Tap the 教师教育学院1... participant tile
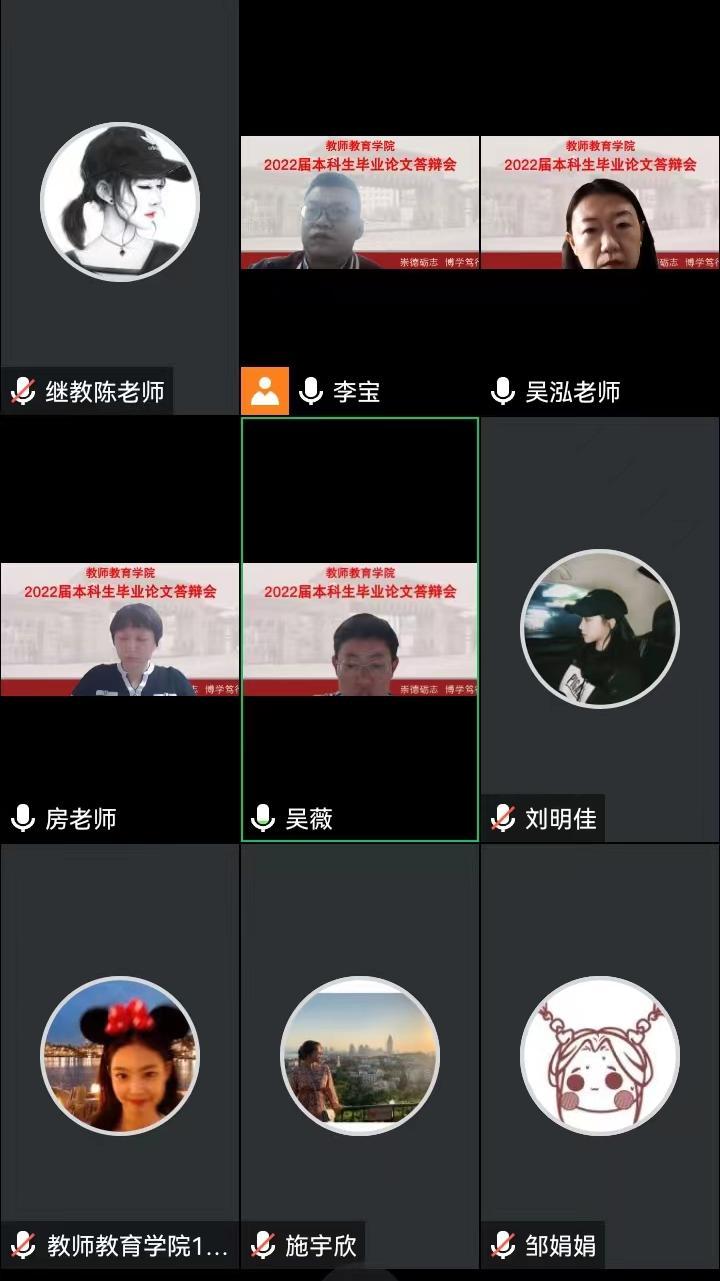The height and width of the screenshot is (1281, 720). [120, 1055]
